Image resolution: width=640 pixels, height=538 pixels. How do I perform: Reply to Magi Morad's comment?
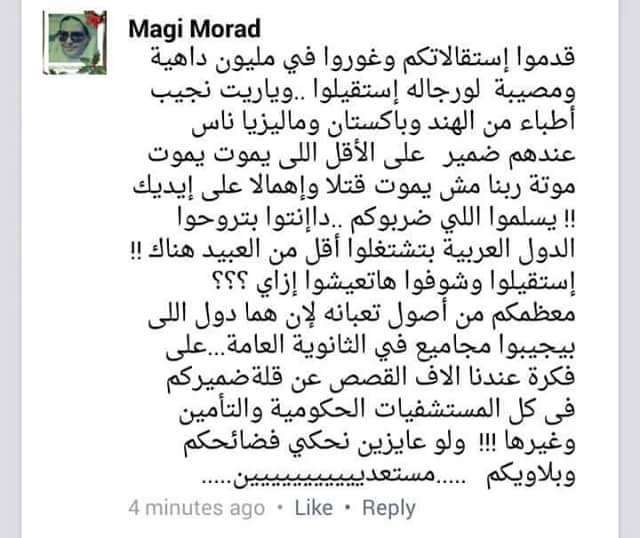388,508
